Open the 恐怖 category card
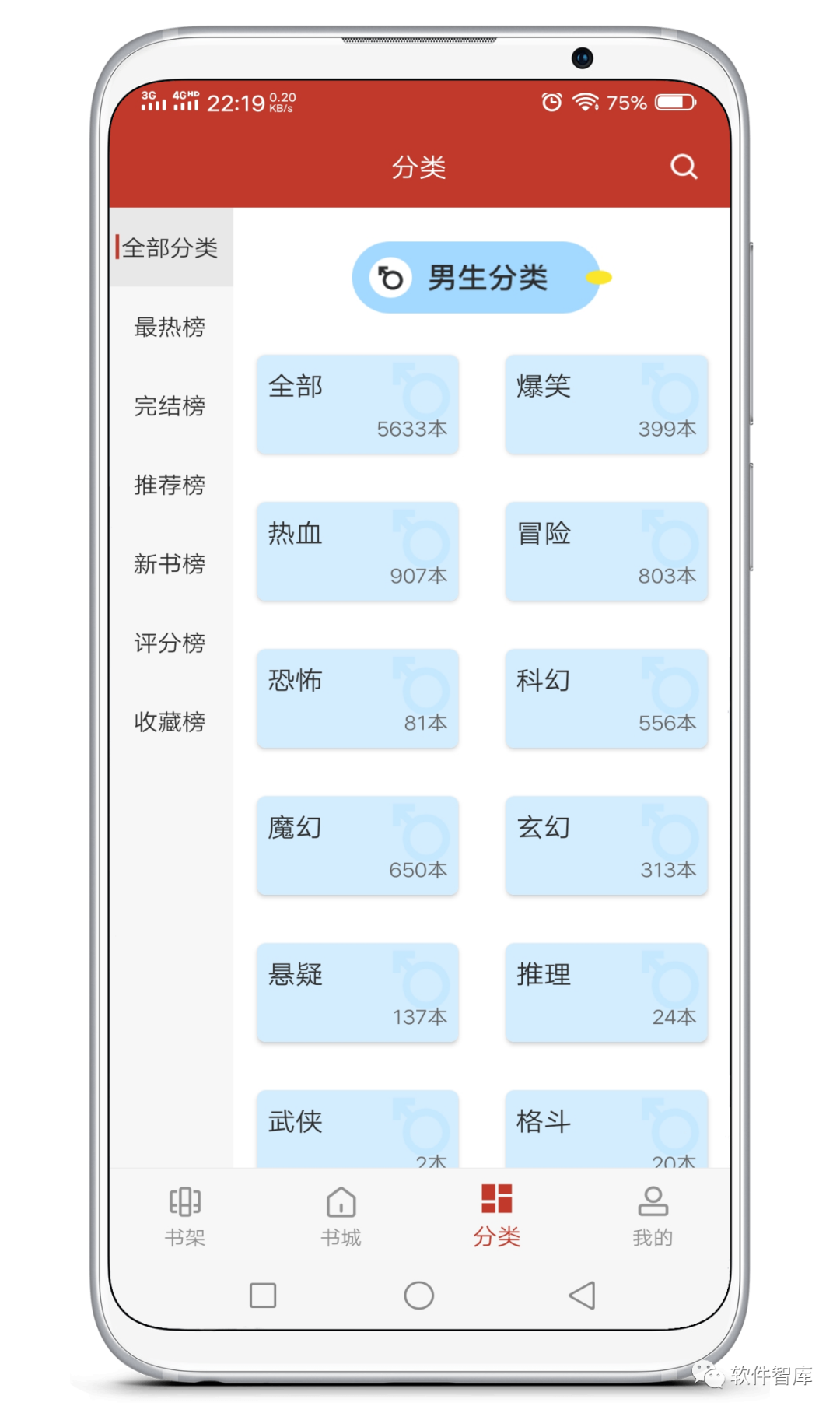The height and width of the screenshot is (1413, 840). coord(357,699)
